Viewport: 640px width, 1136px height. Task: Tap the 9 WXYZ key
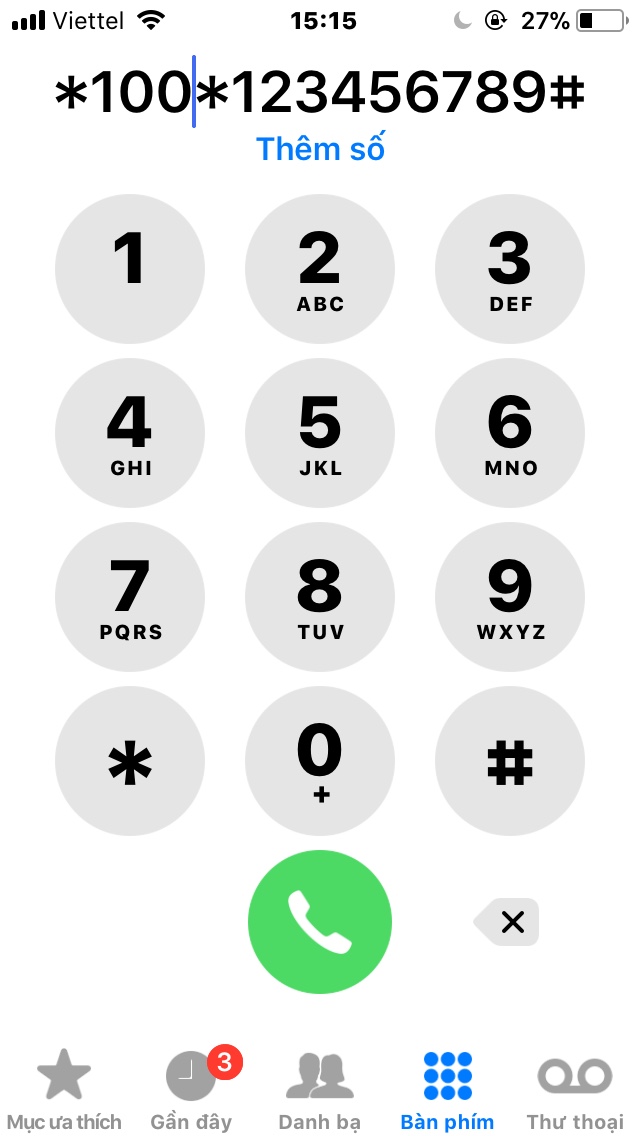(x=510, y=597)
